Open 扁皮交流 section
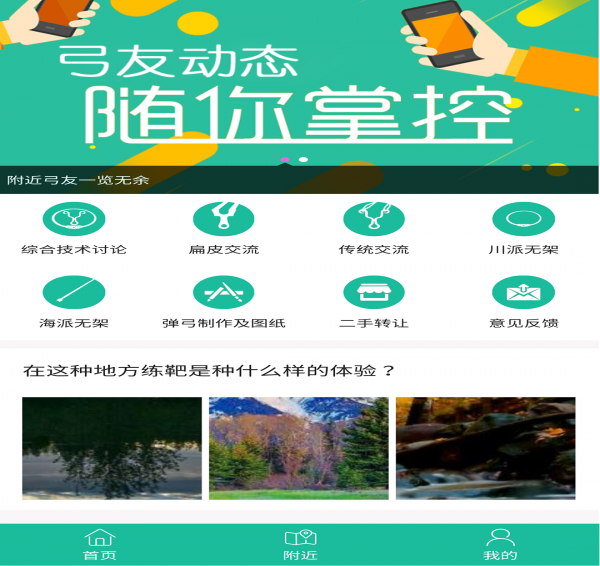 (223, 228)
